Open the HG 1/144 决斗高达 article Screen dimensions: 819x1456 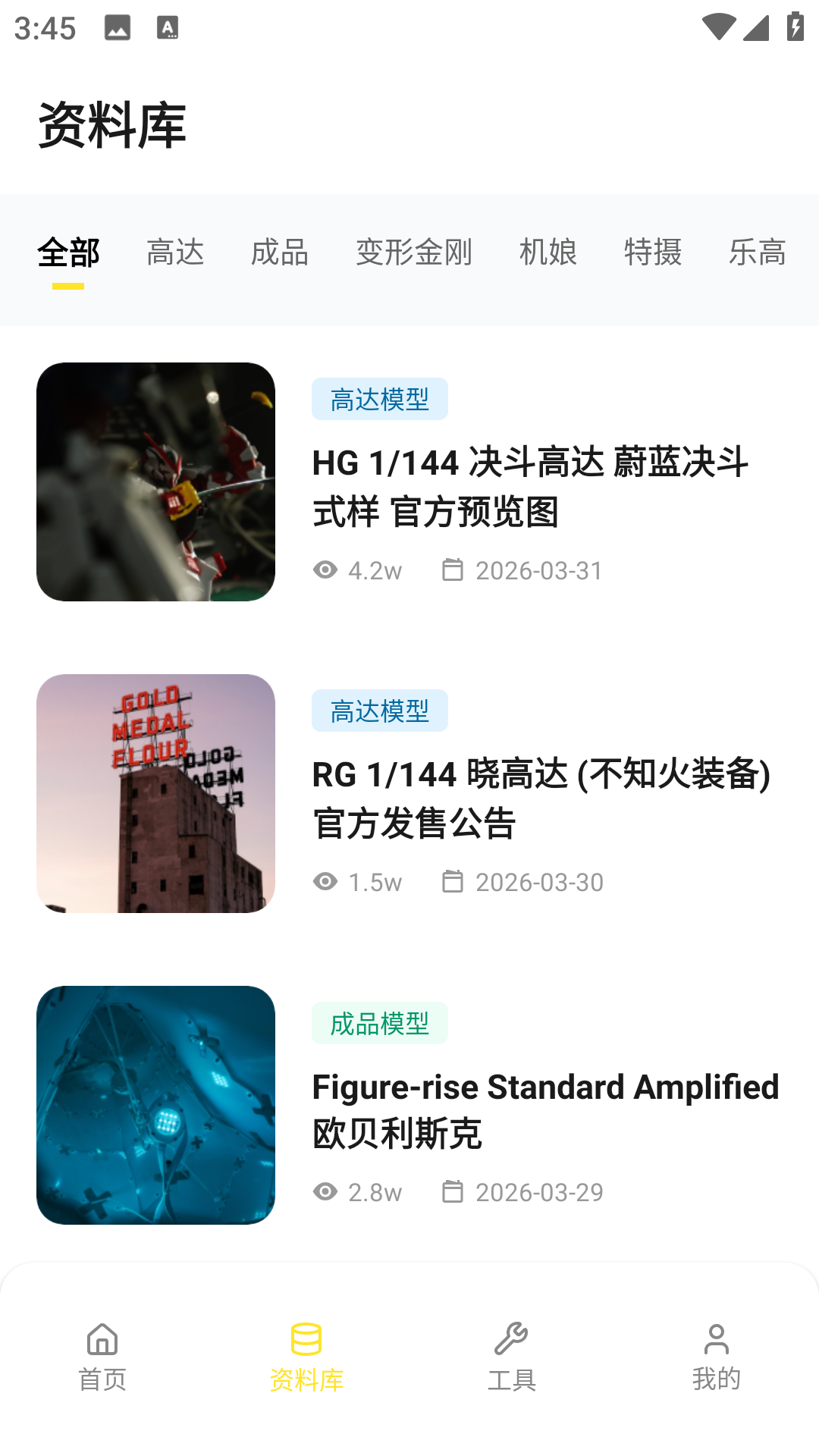pos(530,487)
